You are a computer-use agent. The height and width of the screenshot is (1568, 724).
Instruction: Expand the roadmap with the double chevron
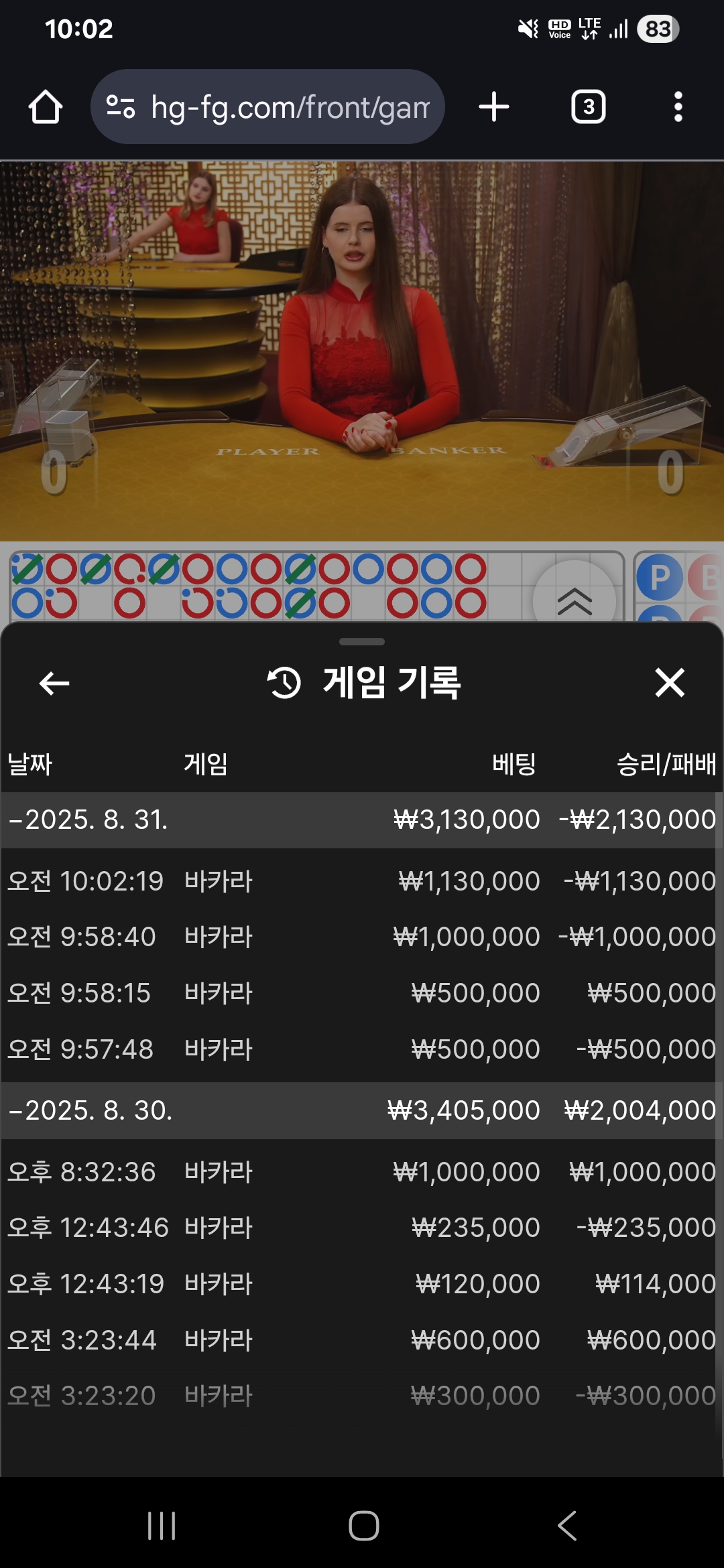click(x=575, y=600)
